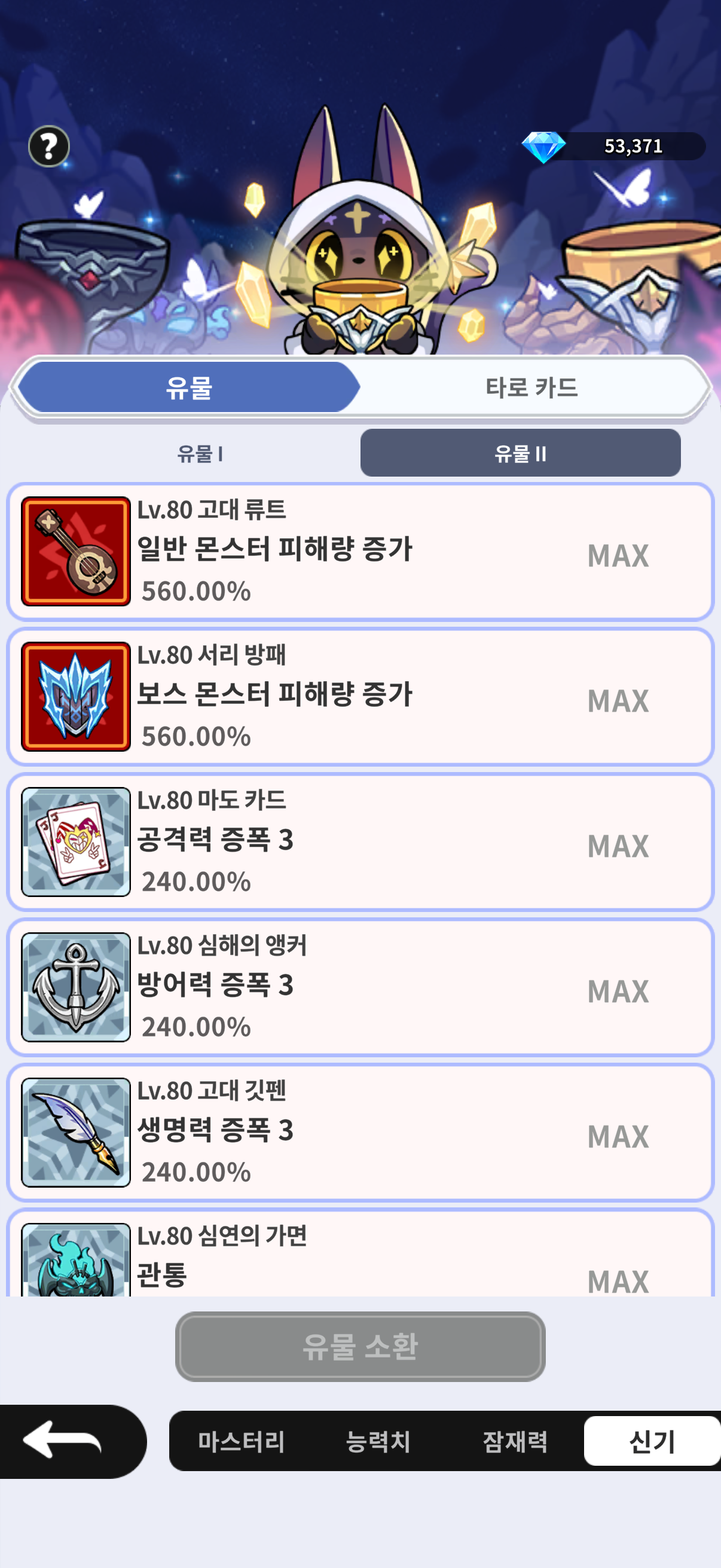Open the 고대 깃펜 relic card
This screenshot has height=1568, width=721.
click(359, 1132)
